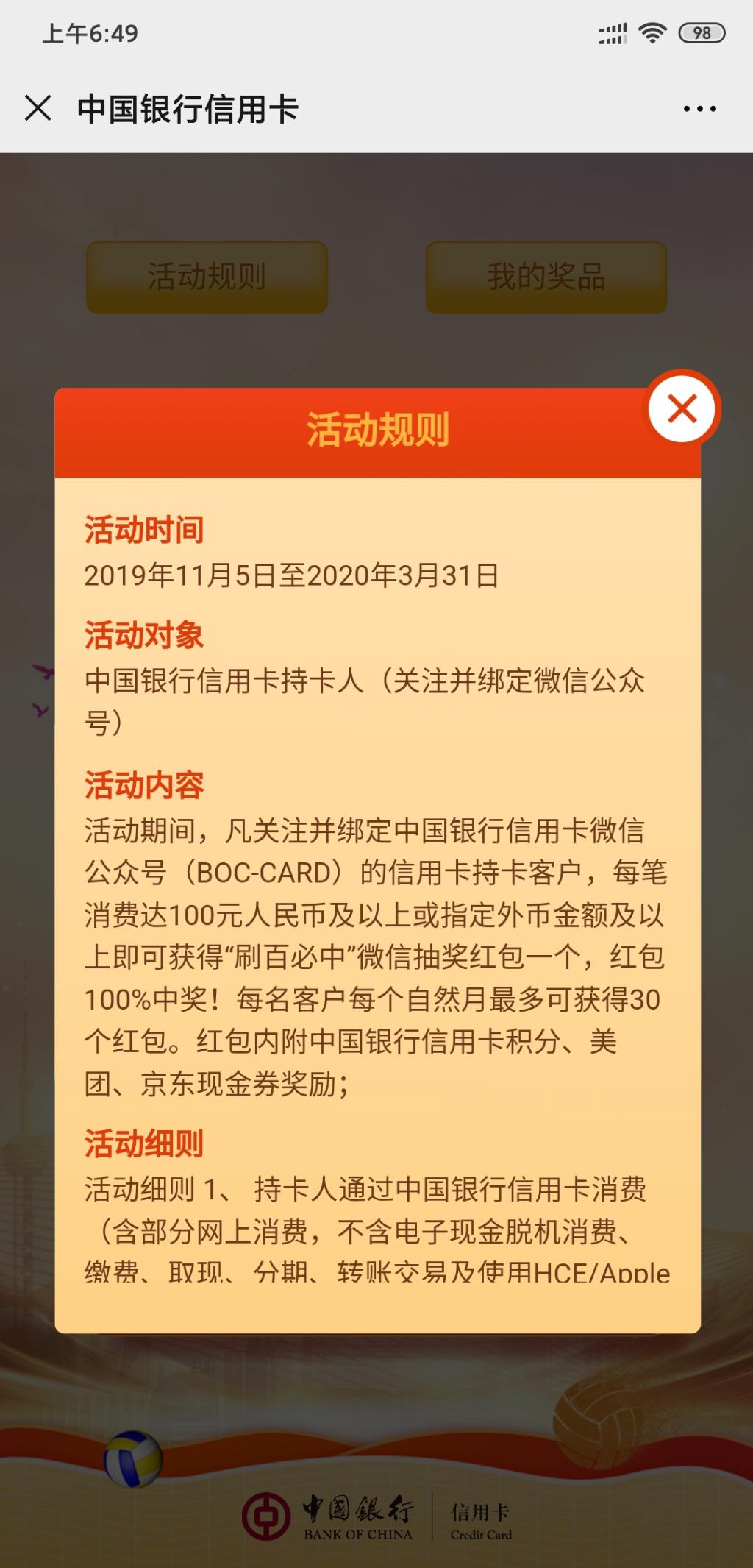Dismiss the 活动规则 popup
The height and width of the screenshot is (1568, 753).
tap(682, 409)
